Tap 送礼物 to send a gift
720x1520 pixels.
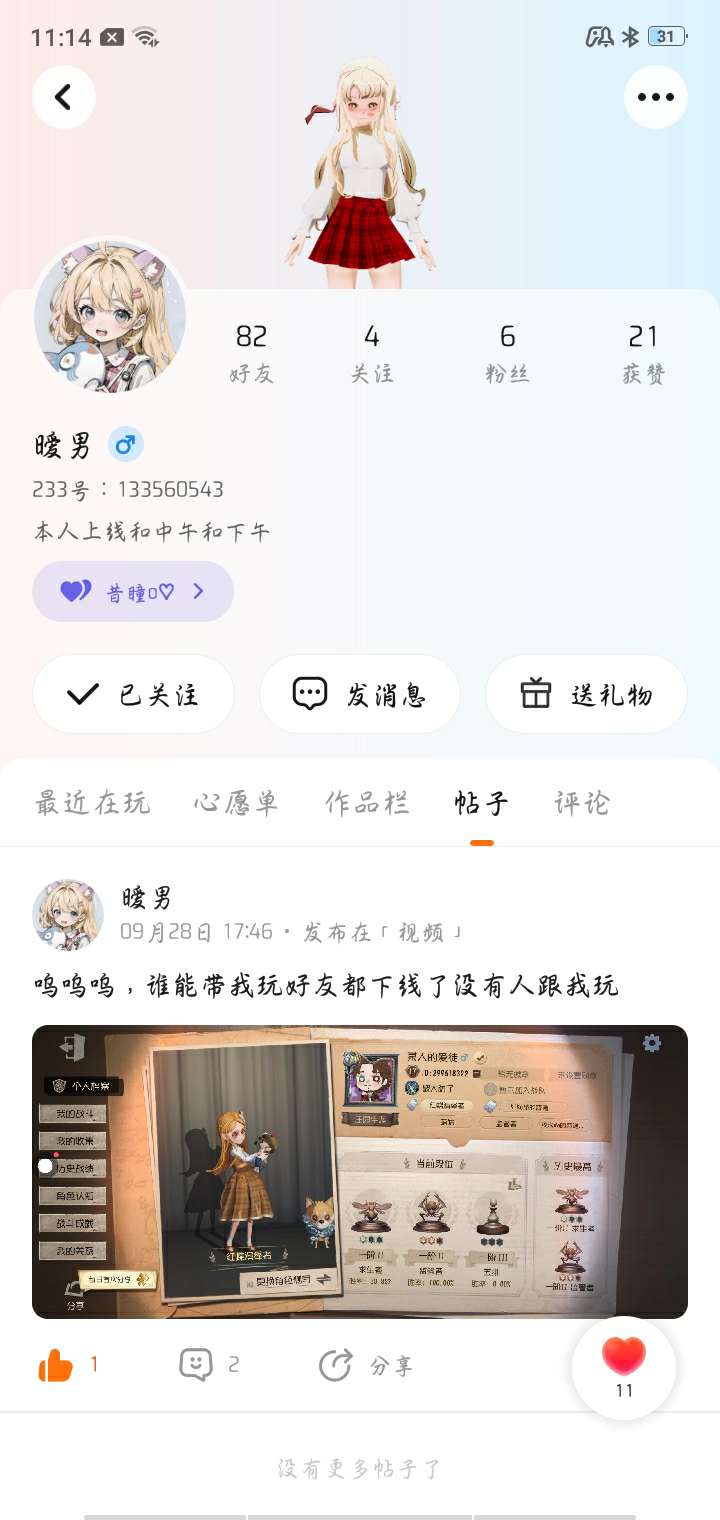click(x=586, y=694)
